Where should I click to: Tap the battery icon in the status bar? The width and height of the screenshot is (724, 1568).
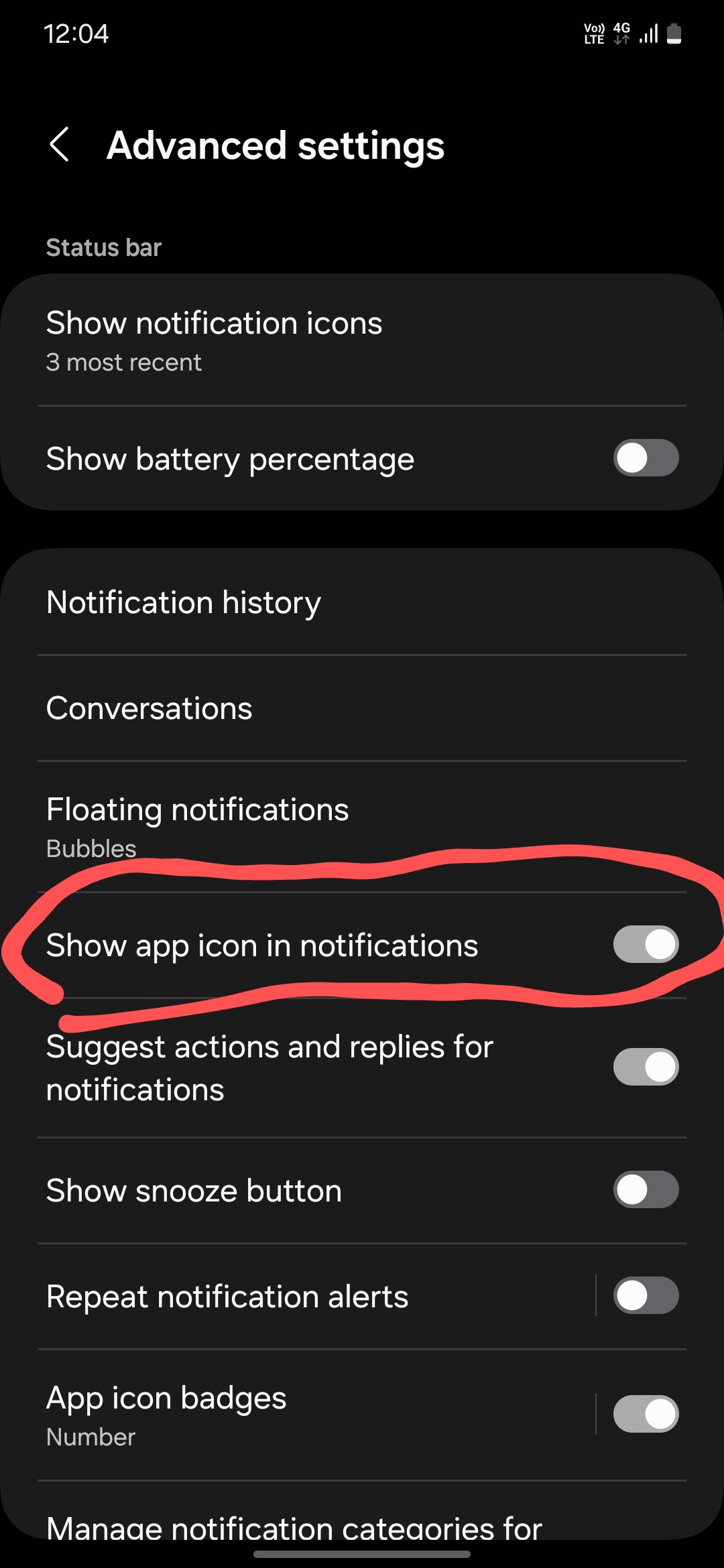point(674,34)
